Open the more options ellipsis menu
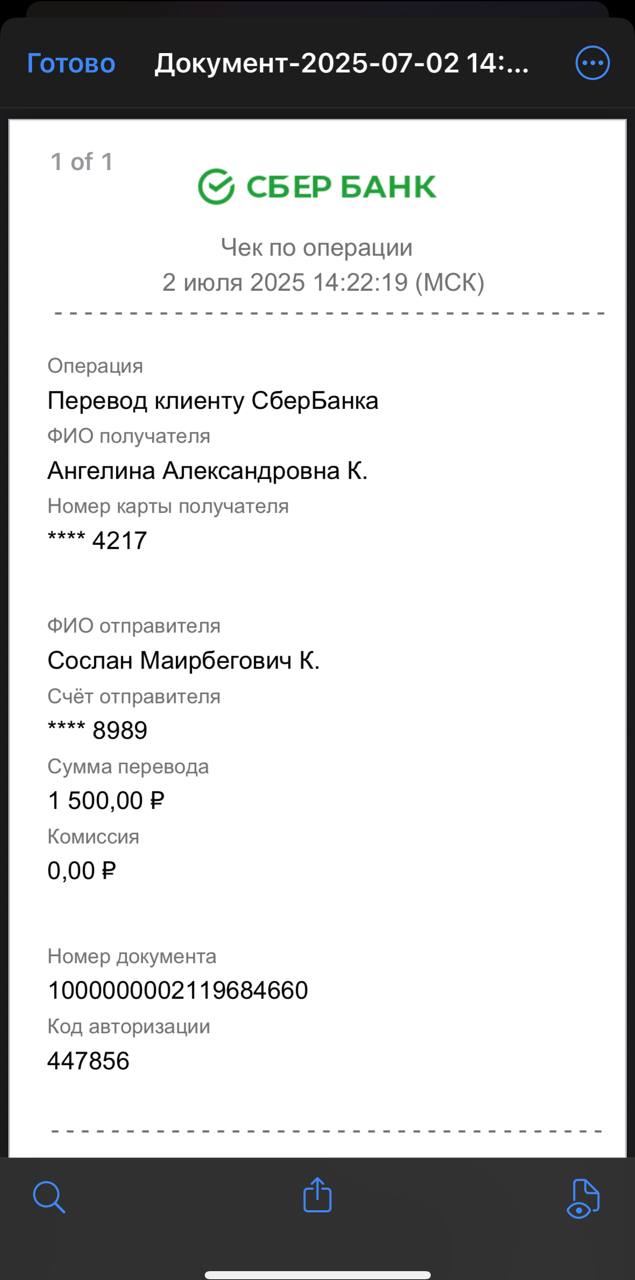Image resolution: width=635 pixels, height=1280 pixels. tap(593, 64)
